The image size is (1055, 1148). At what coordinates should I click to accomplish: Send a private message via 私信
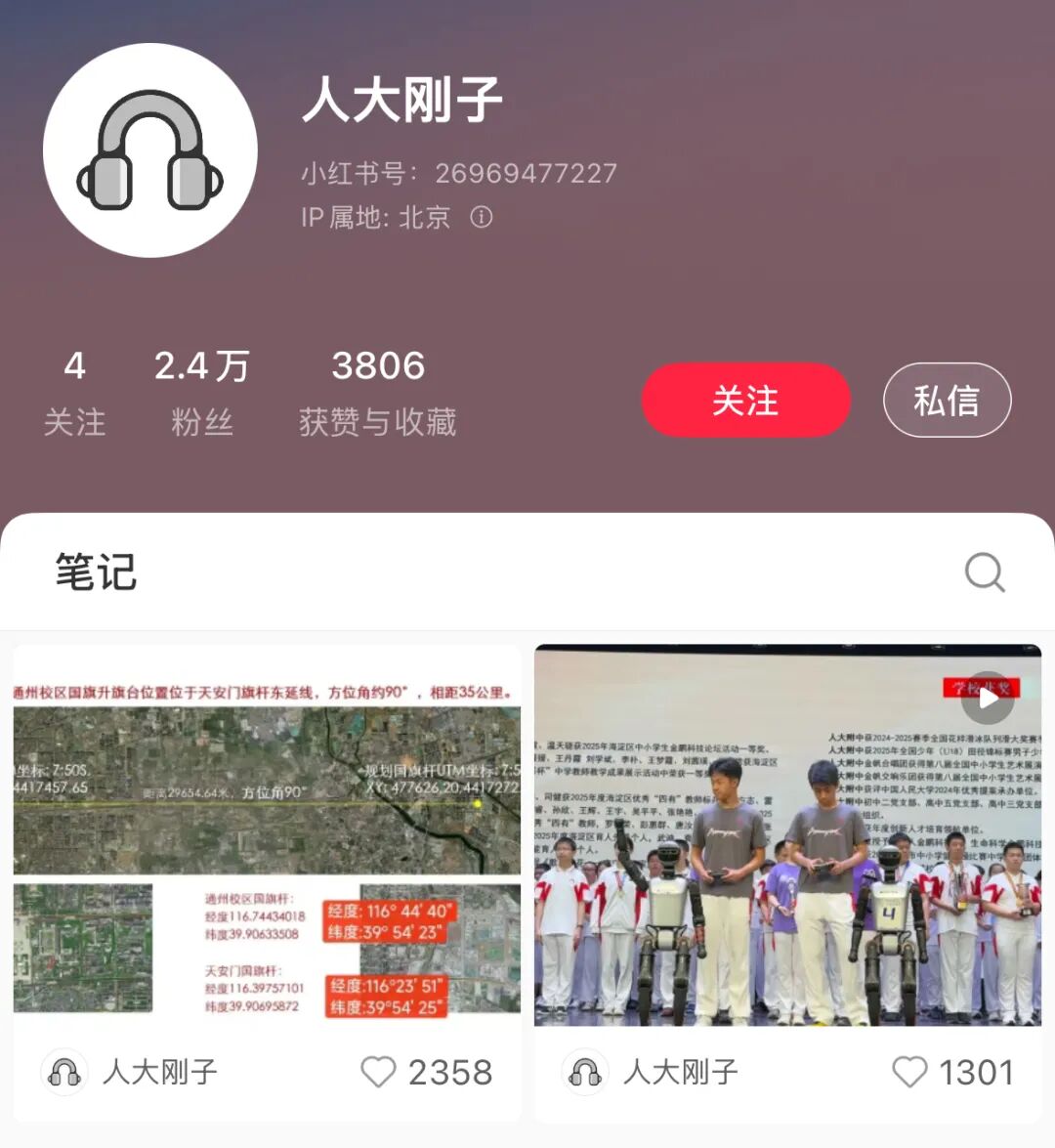(947, 401)
